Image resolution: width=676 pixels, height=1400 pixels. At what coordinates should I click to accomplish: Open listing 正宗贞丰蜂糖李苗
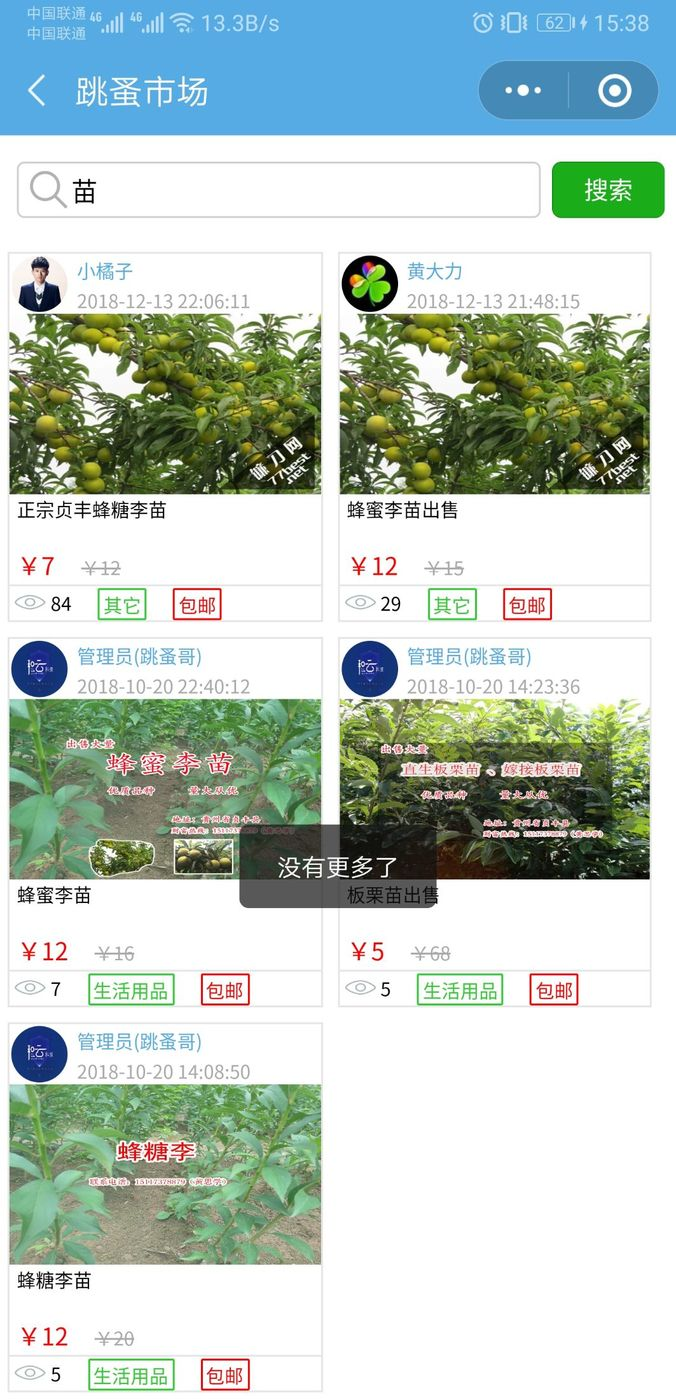(165, 404)
